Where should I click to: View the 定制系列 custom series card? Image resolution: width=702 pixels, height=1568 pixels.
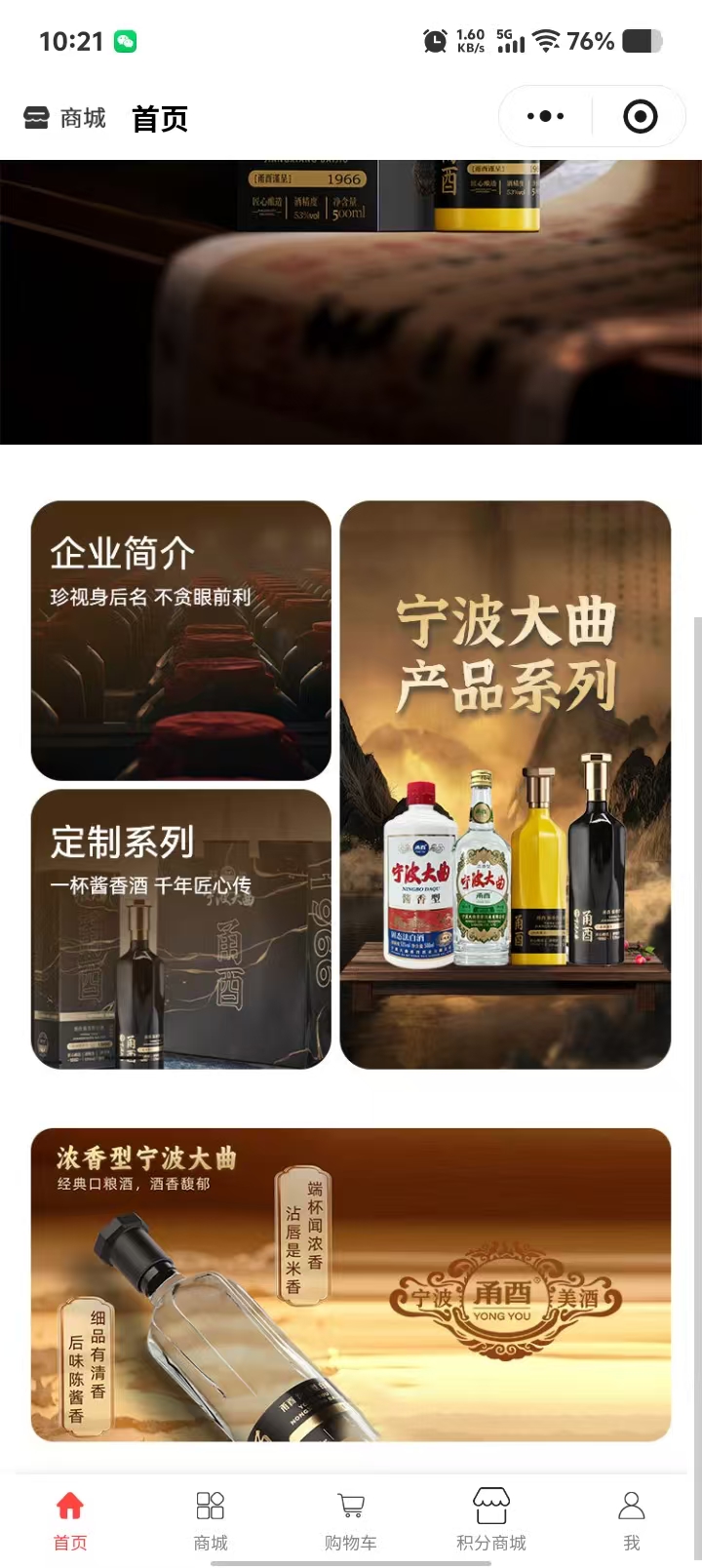pyautogui.click(x=181, y=928)
